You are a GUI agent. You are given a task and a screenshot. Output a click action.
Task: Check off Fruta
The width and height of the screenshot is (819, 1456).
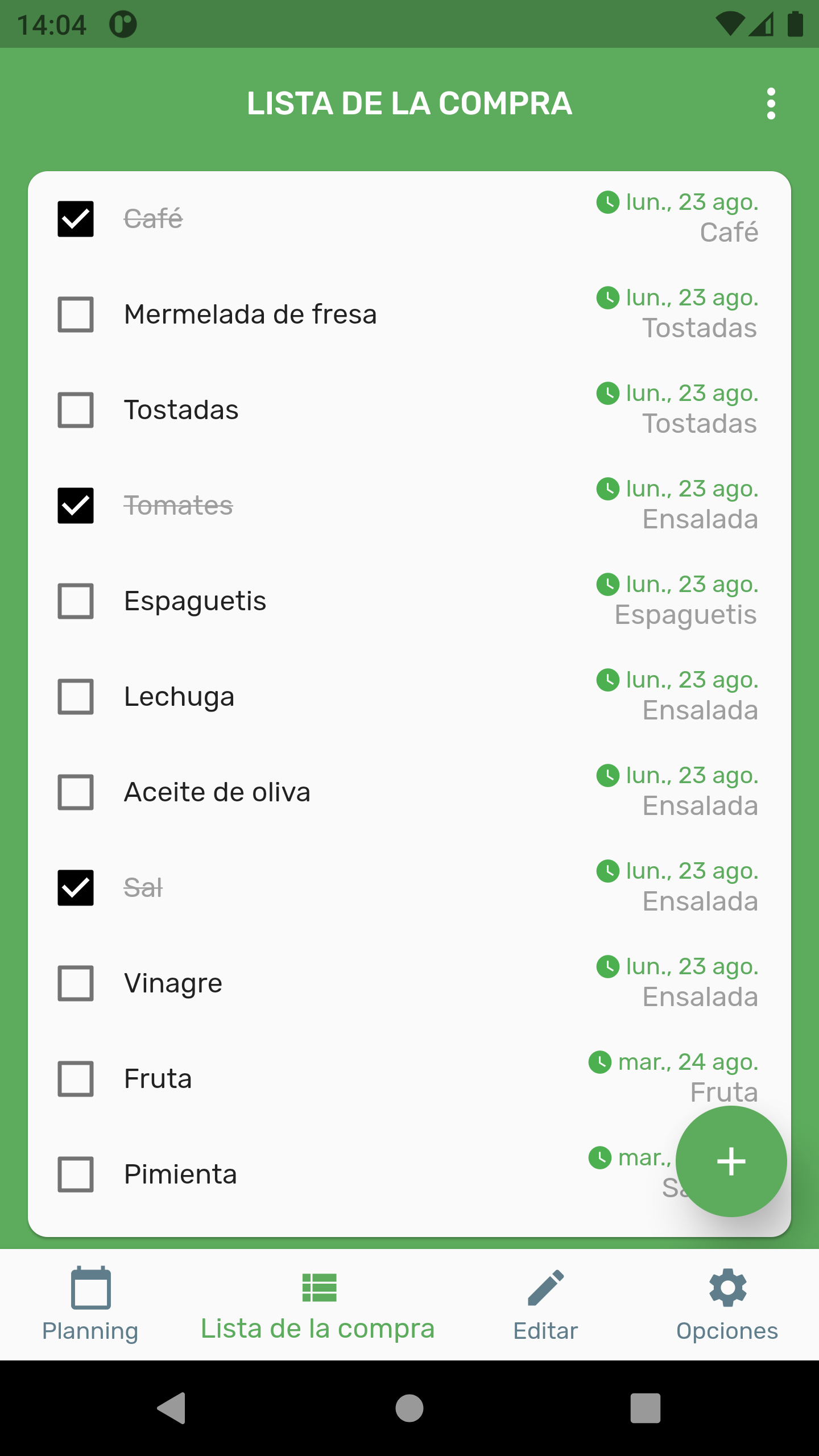tap(76, 1079)
